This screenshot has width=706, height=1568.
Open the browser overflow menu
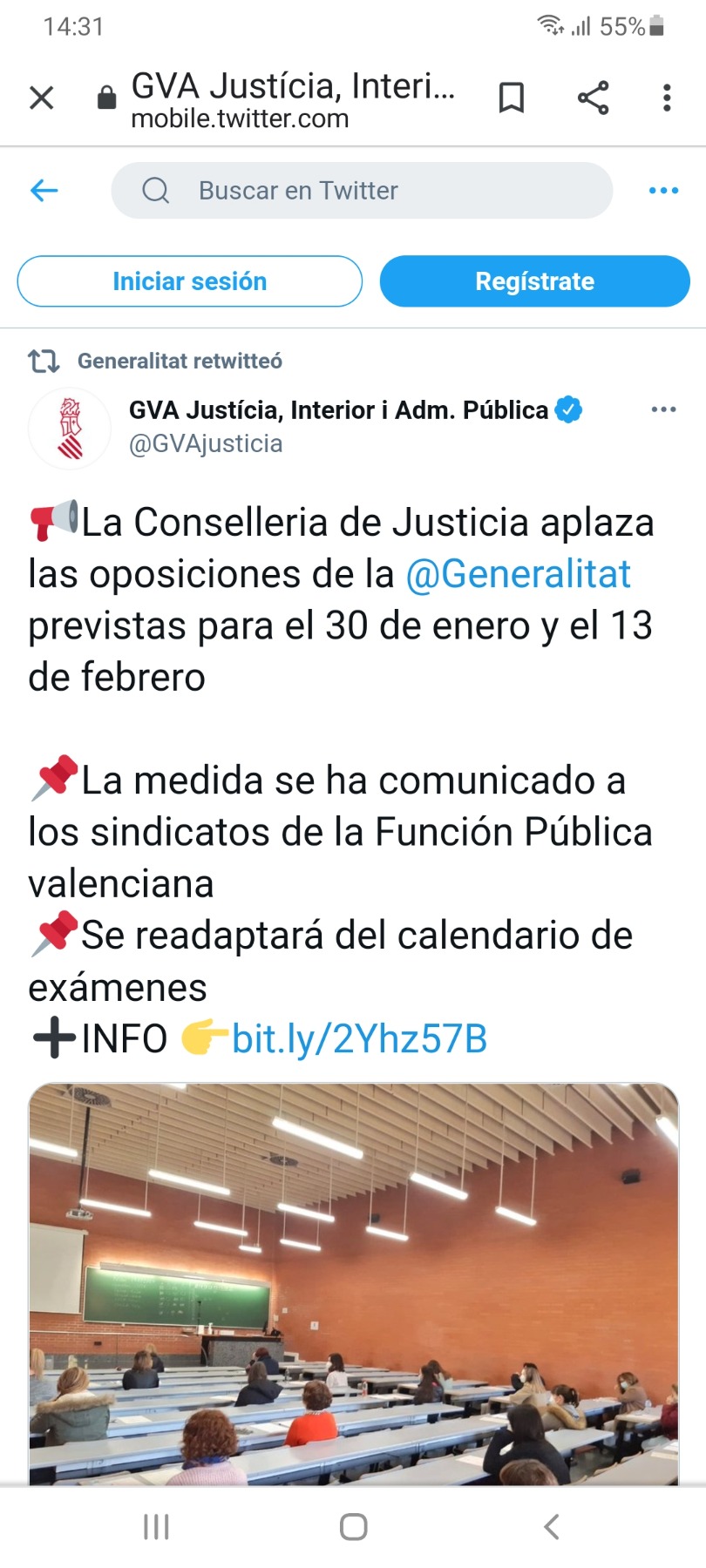coord(667,98)
